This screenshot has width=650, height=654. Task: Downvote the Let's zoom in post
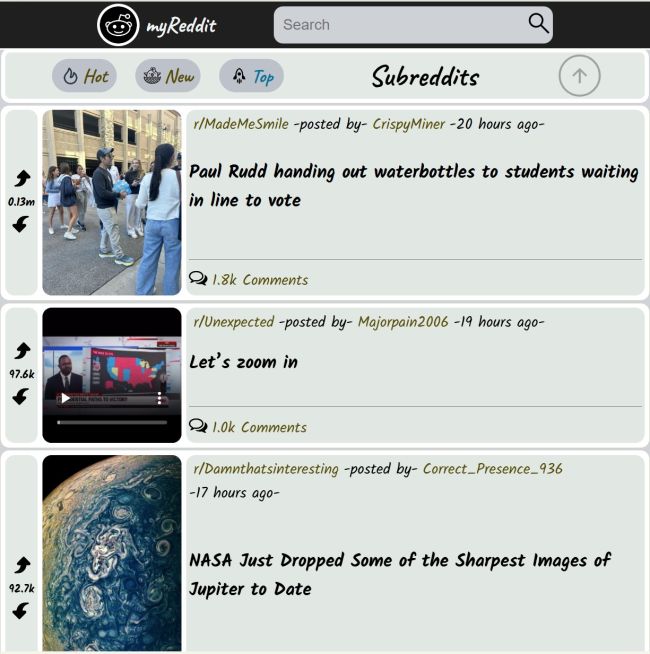(21, 396)
